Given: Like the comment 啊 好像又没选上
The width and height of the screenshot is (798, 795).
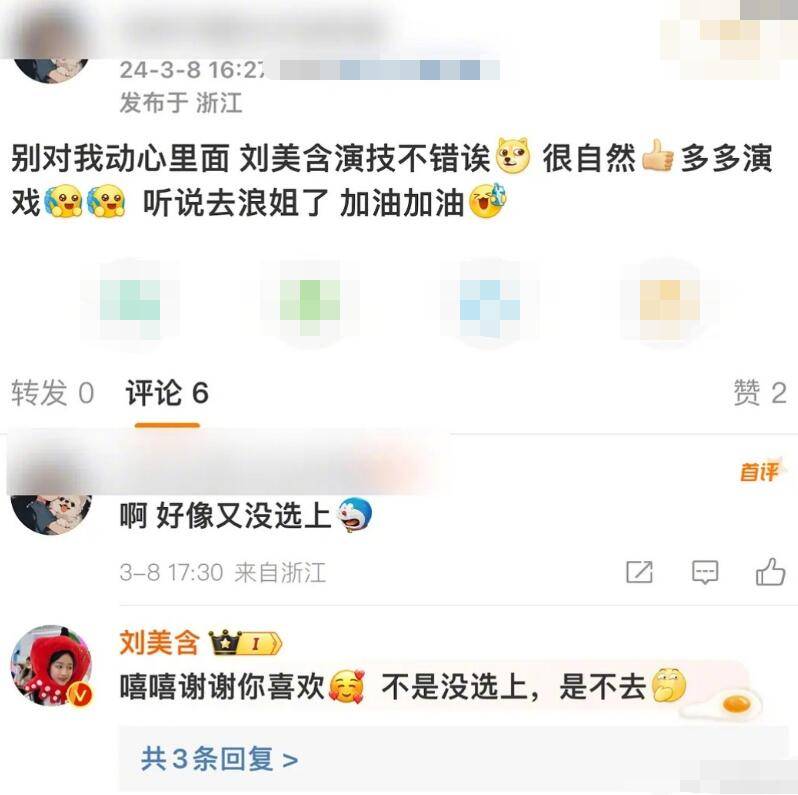Looking at the screenshot, I should point(770,572).
